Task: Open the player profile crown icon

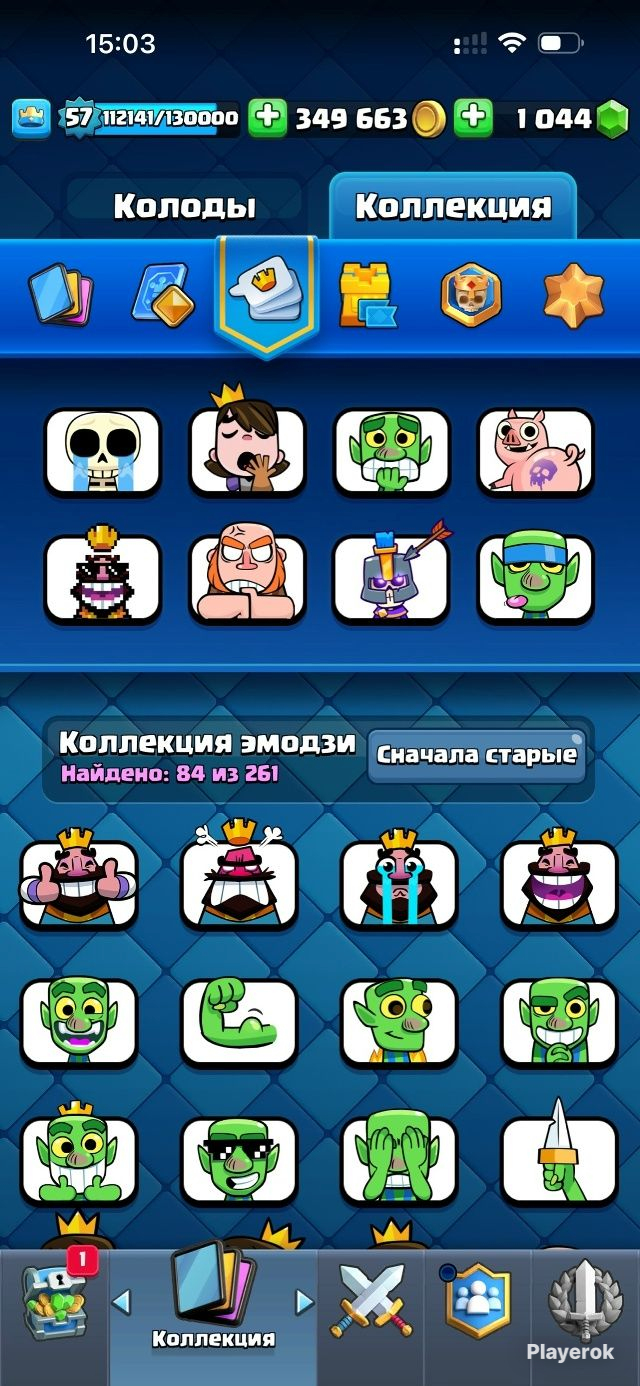Action: click(31, 119)
